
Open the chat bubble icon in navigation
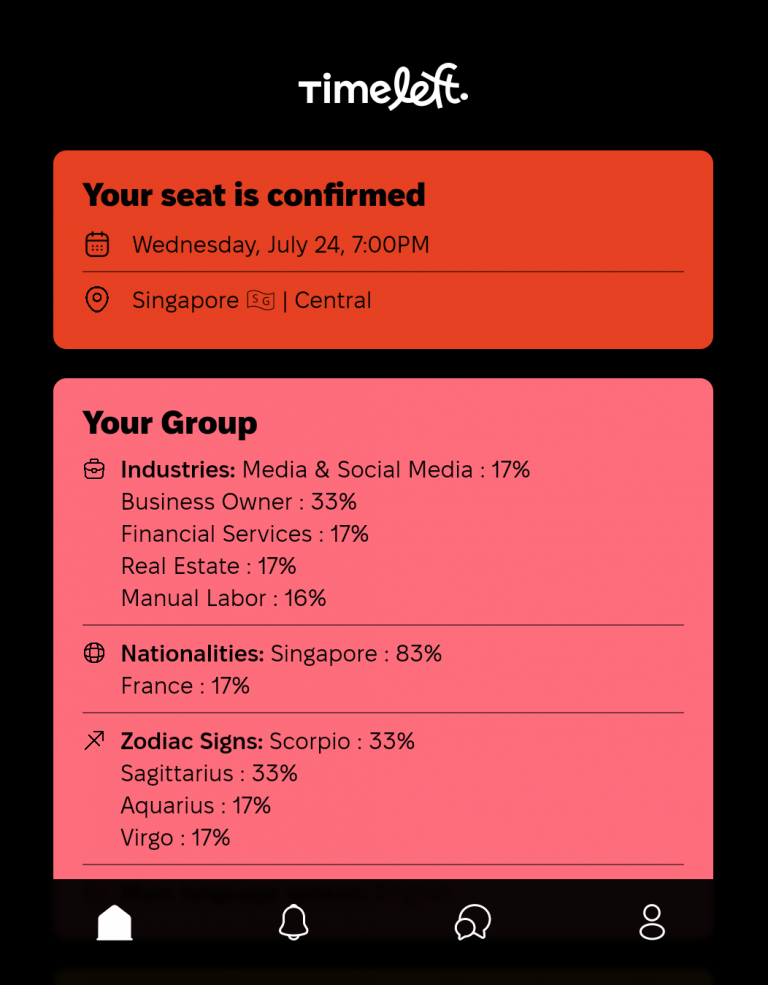click(472, 922)
